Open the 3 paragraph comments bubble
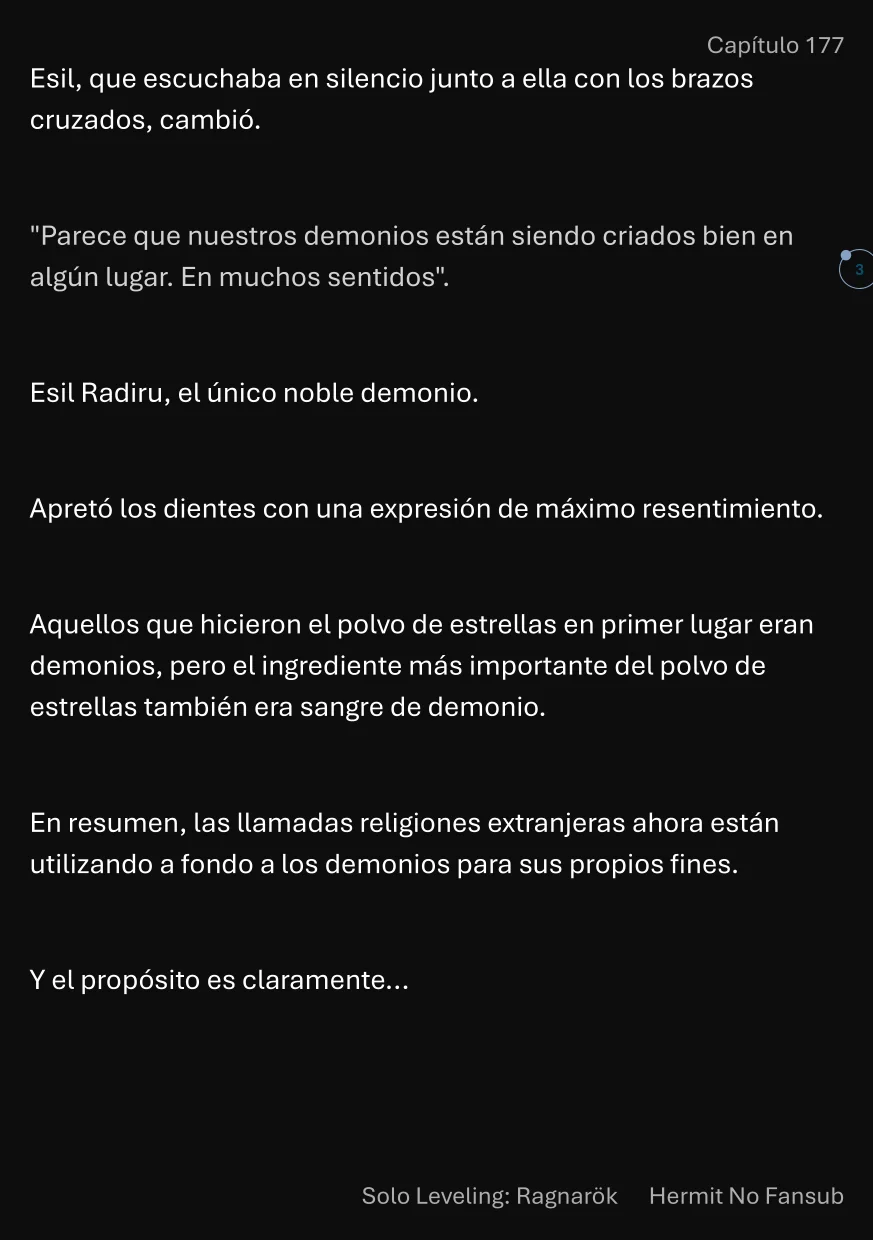This screenshot has width=873, height=1240. (857, 270)
